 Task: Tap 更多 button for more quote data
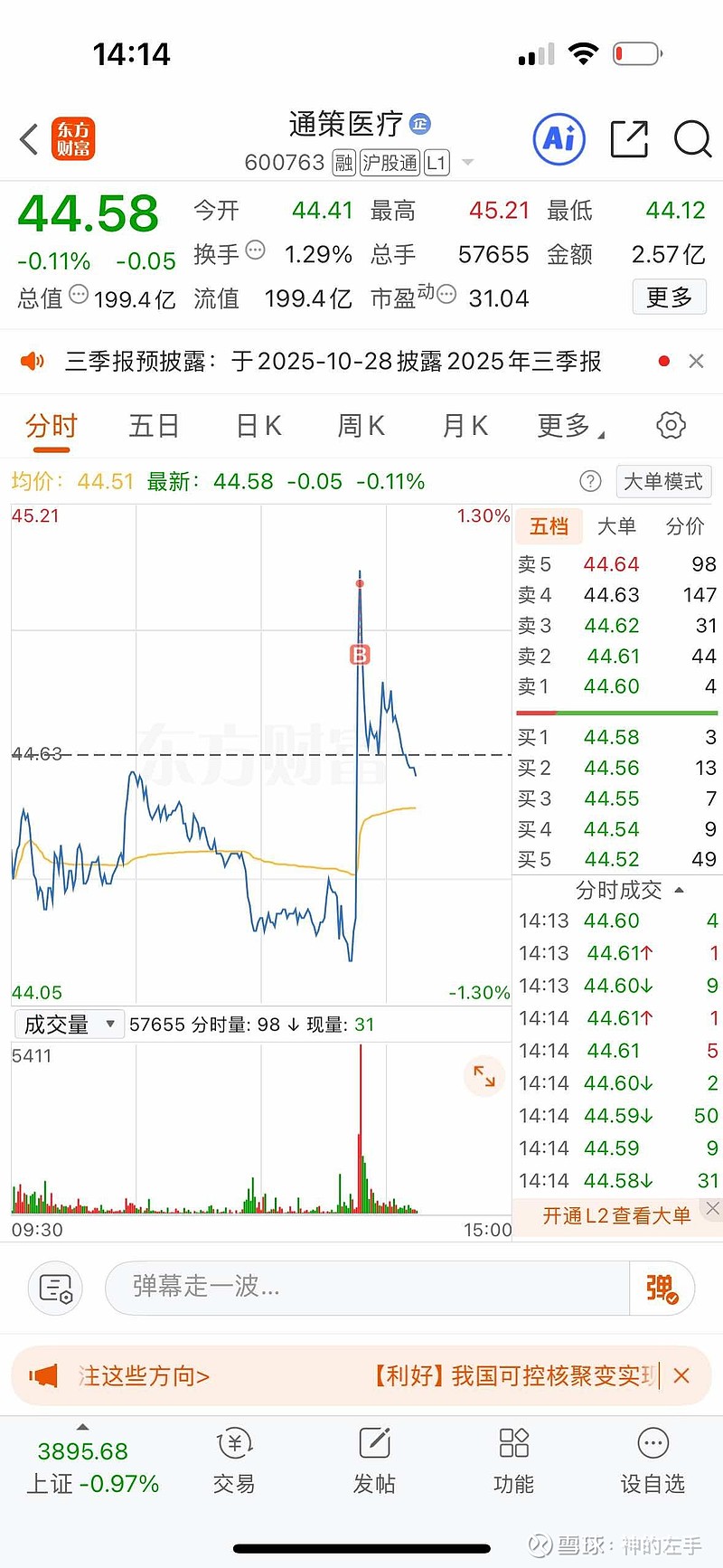pos(669,298)
